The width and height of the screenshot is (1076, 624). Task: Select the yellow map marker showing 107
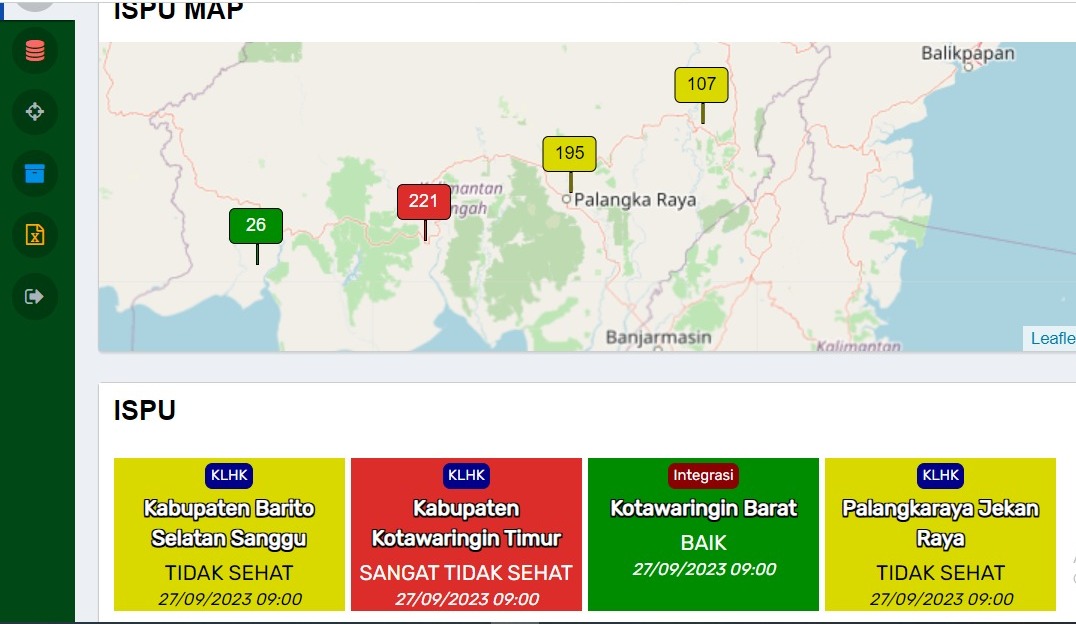pos(701,85)
